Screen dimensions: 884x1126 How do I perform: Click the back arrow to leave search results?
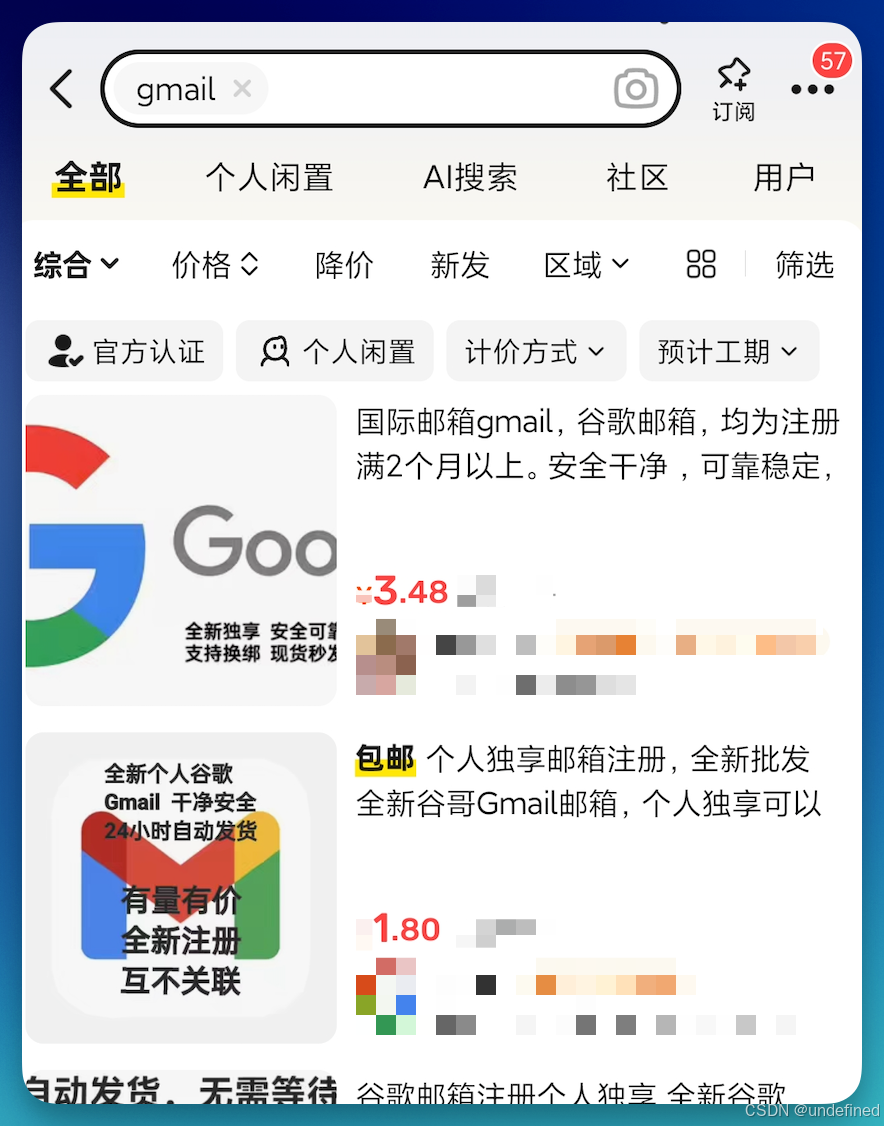(x=60, y=89)
